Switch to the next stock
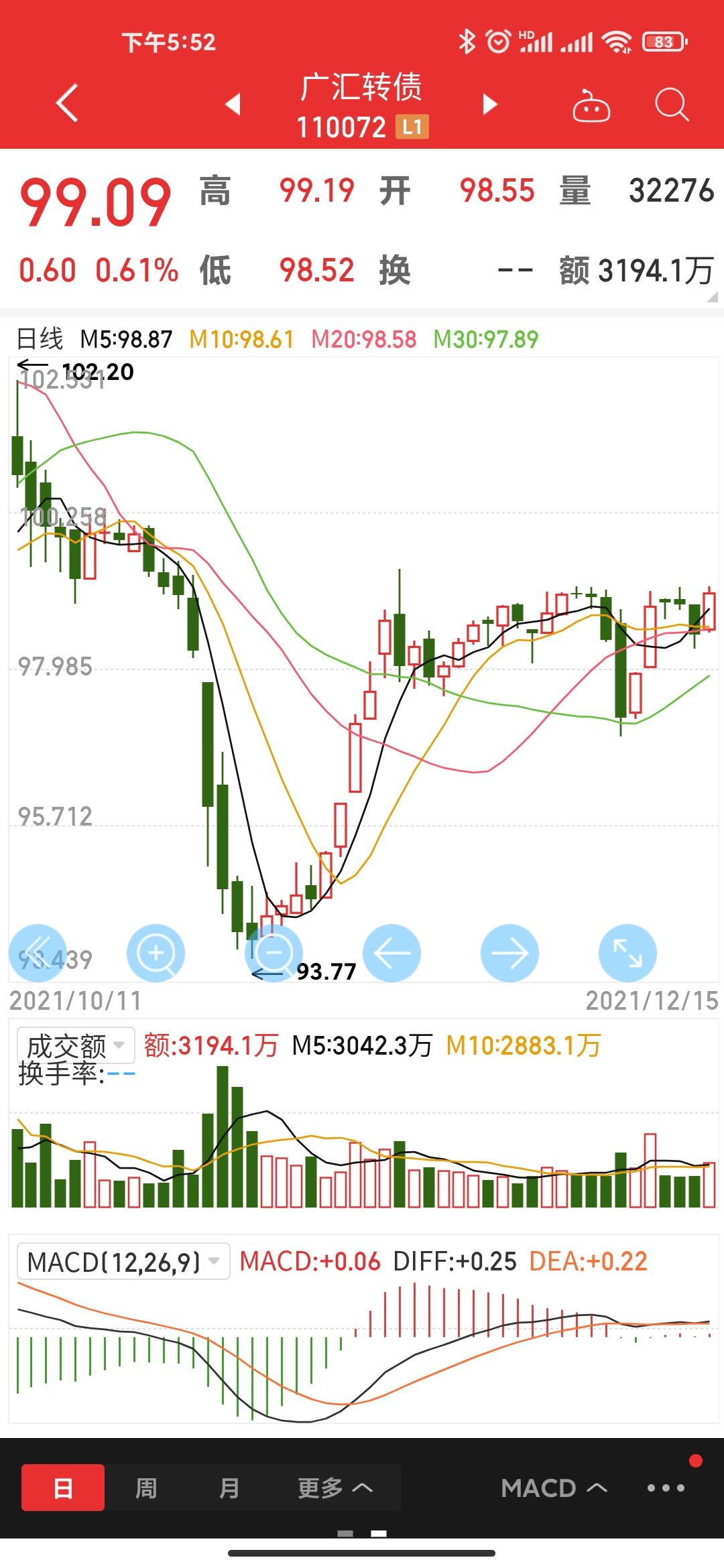The image size is (724, 1568). [x=490, y=105]
